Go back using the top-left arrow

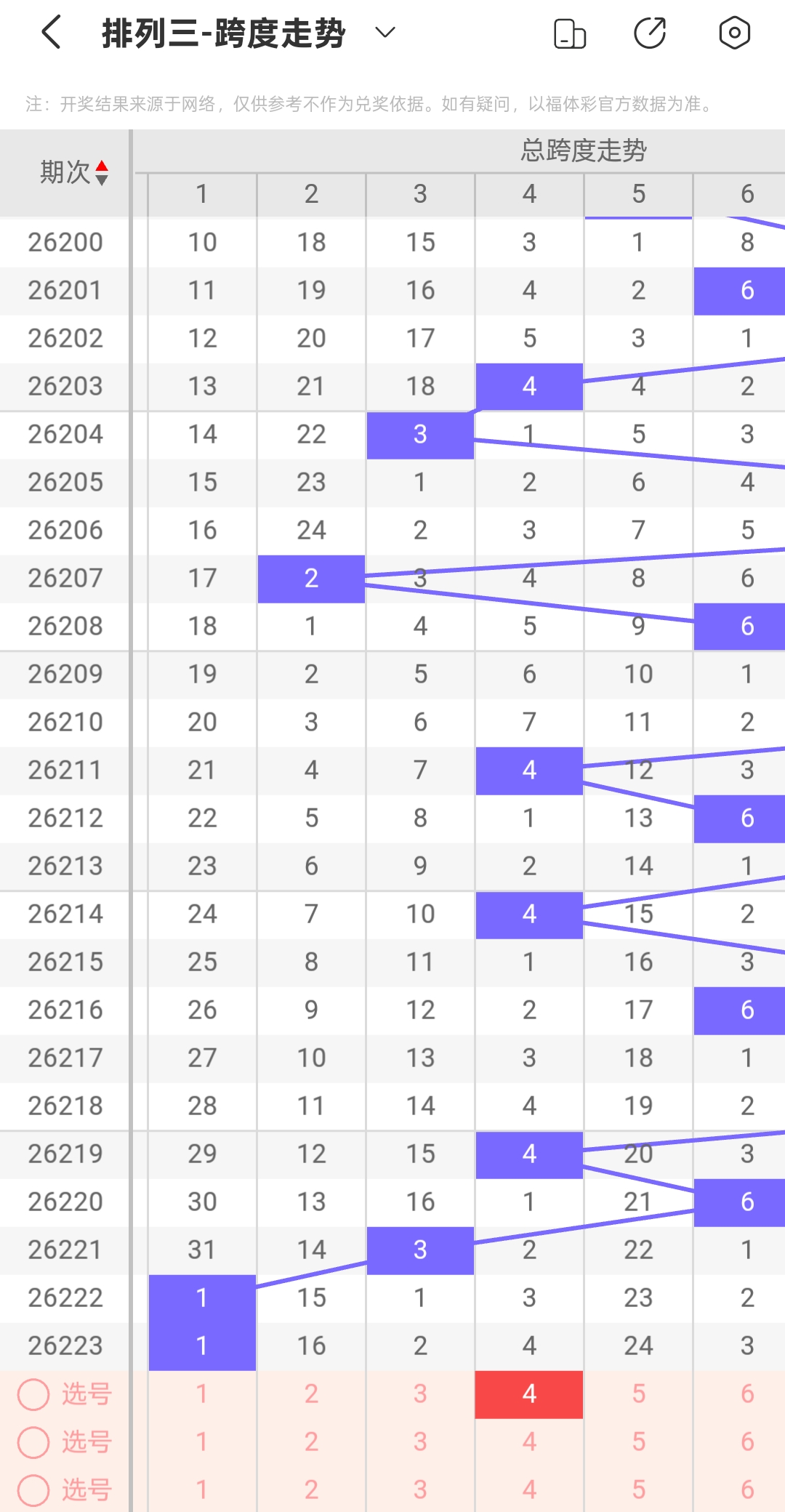[51, 33]
